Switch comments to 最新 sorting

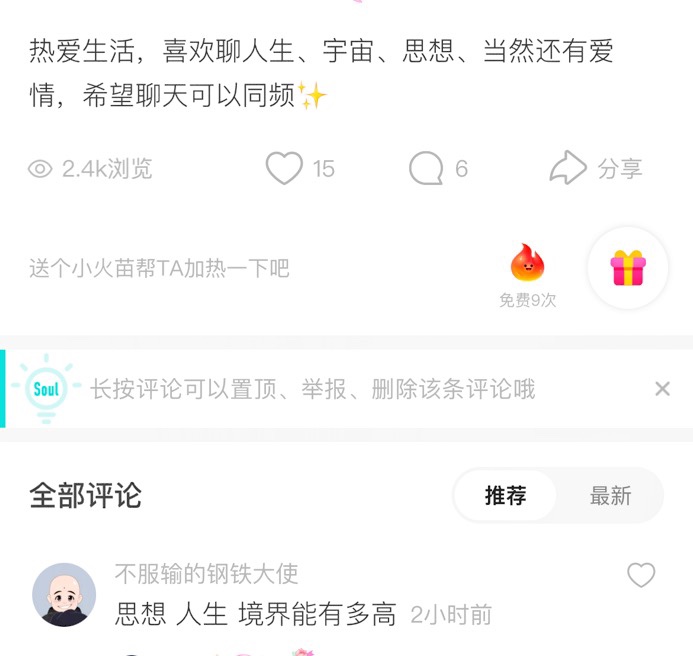tap(610, 495)
